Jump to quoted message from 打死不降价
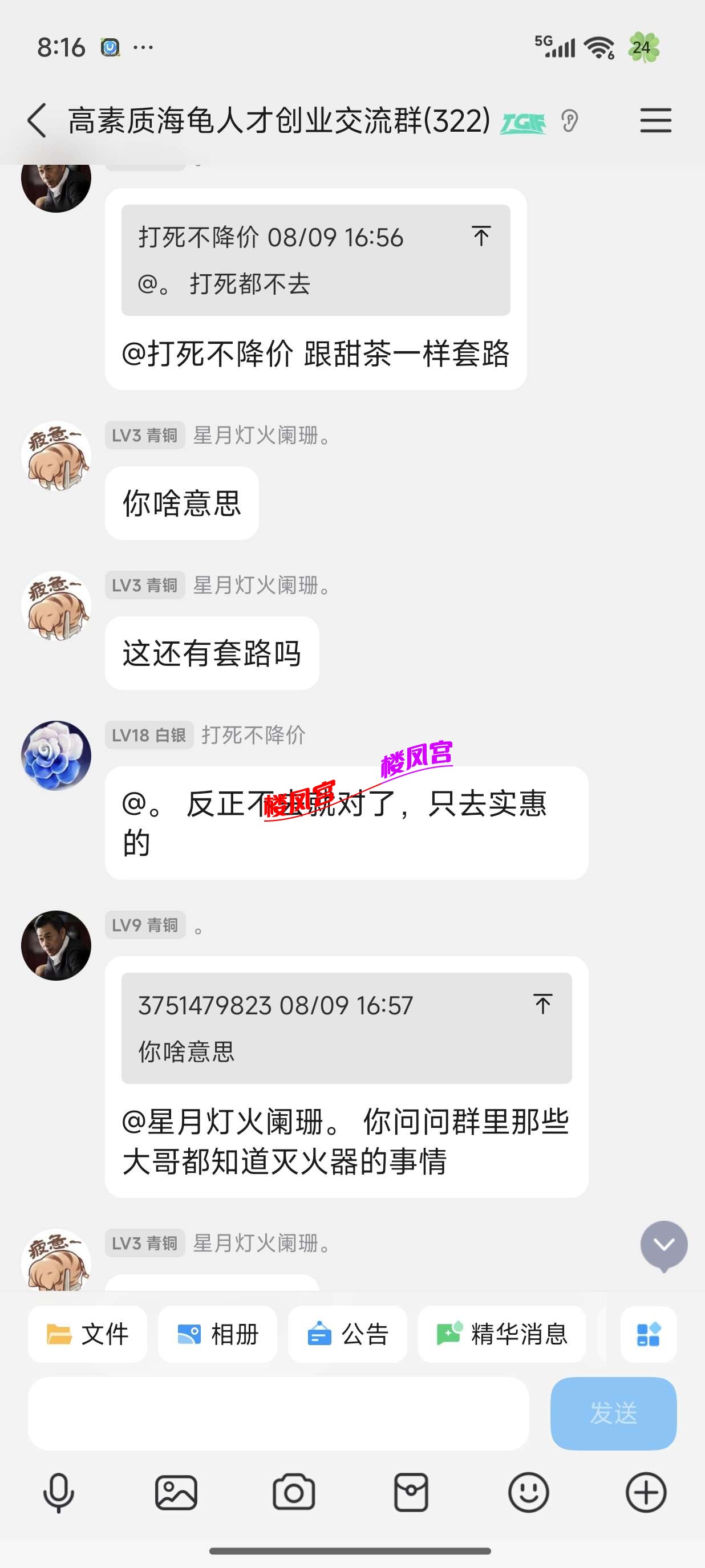 click(480, 236)
